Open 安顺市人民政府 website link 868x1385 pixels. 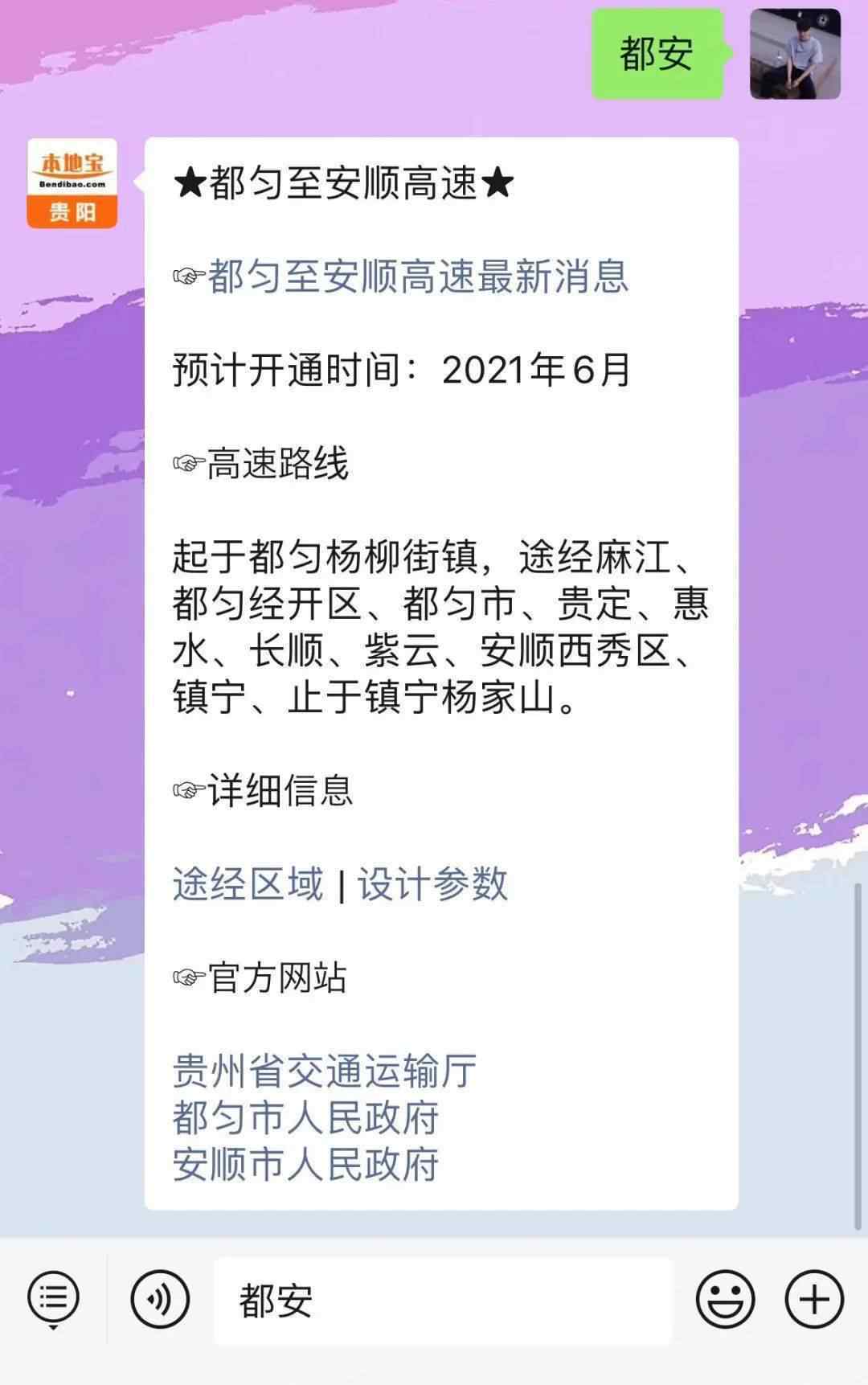[305, 1164]
